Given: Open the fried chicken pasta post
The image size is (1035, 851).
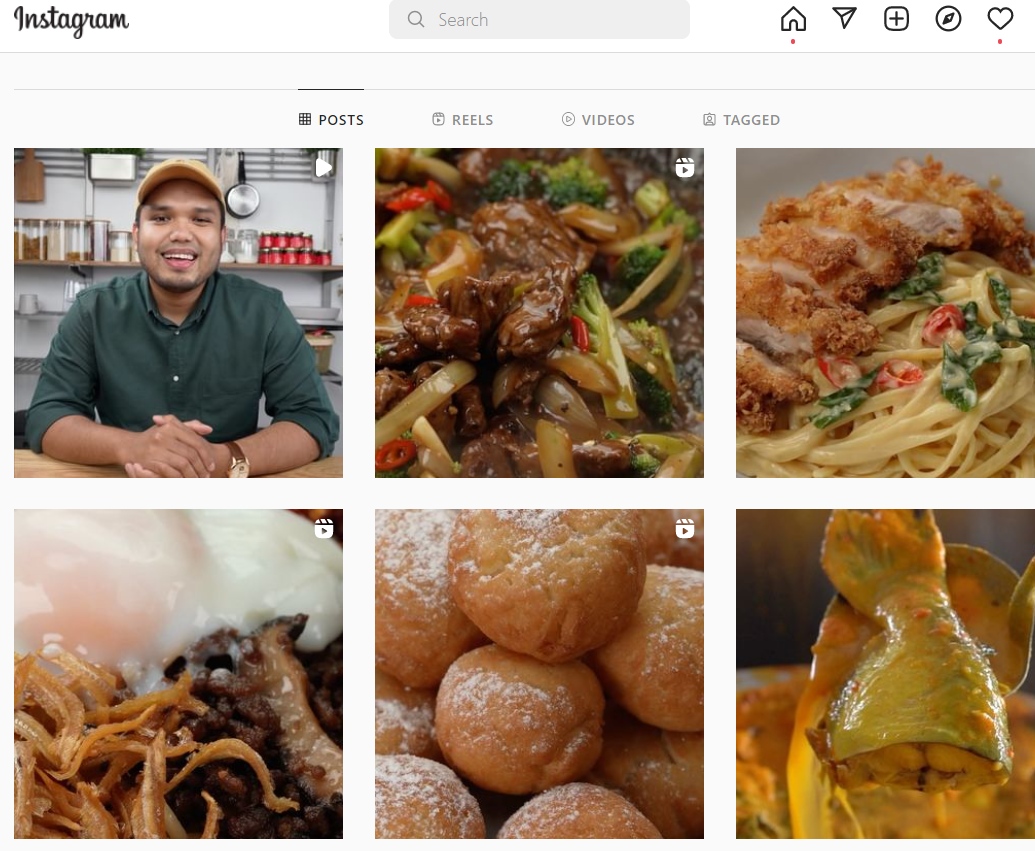Looking at the screenshot, I should [885, 313].
